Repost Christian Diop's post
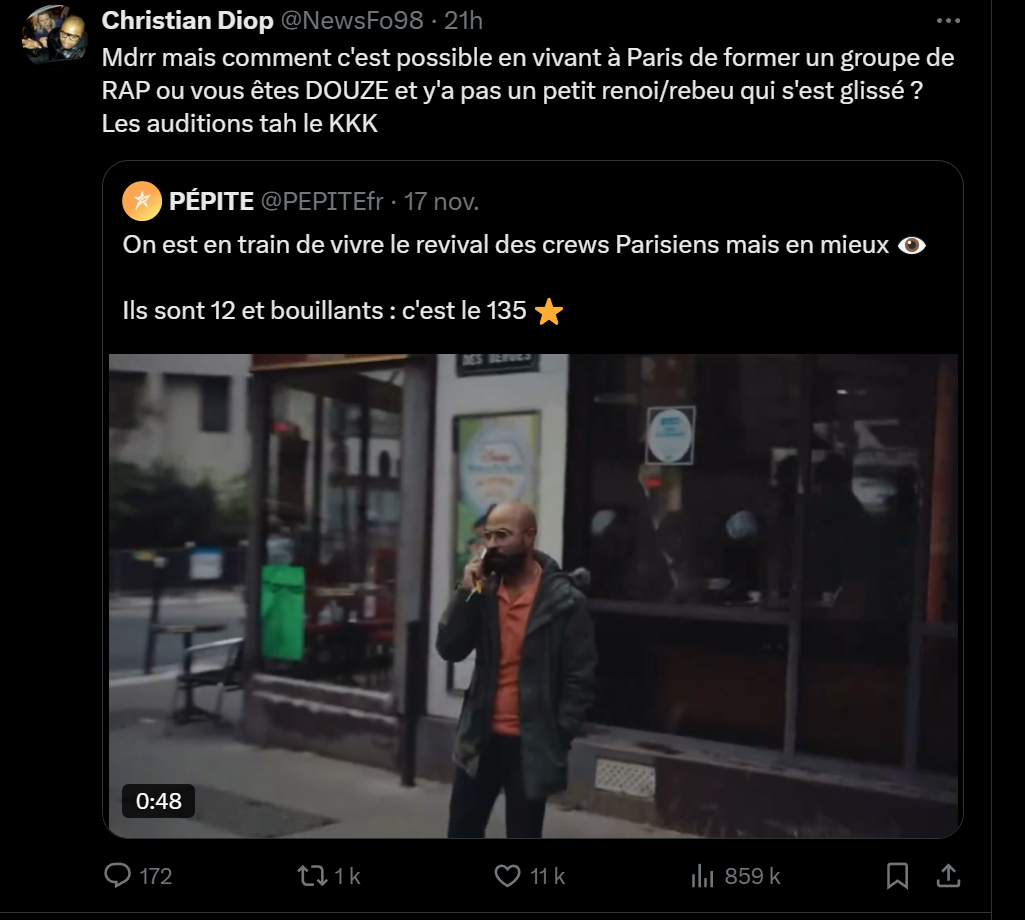 coord(313,876)
